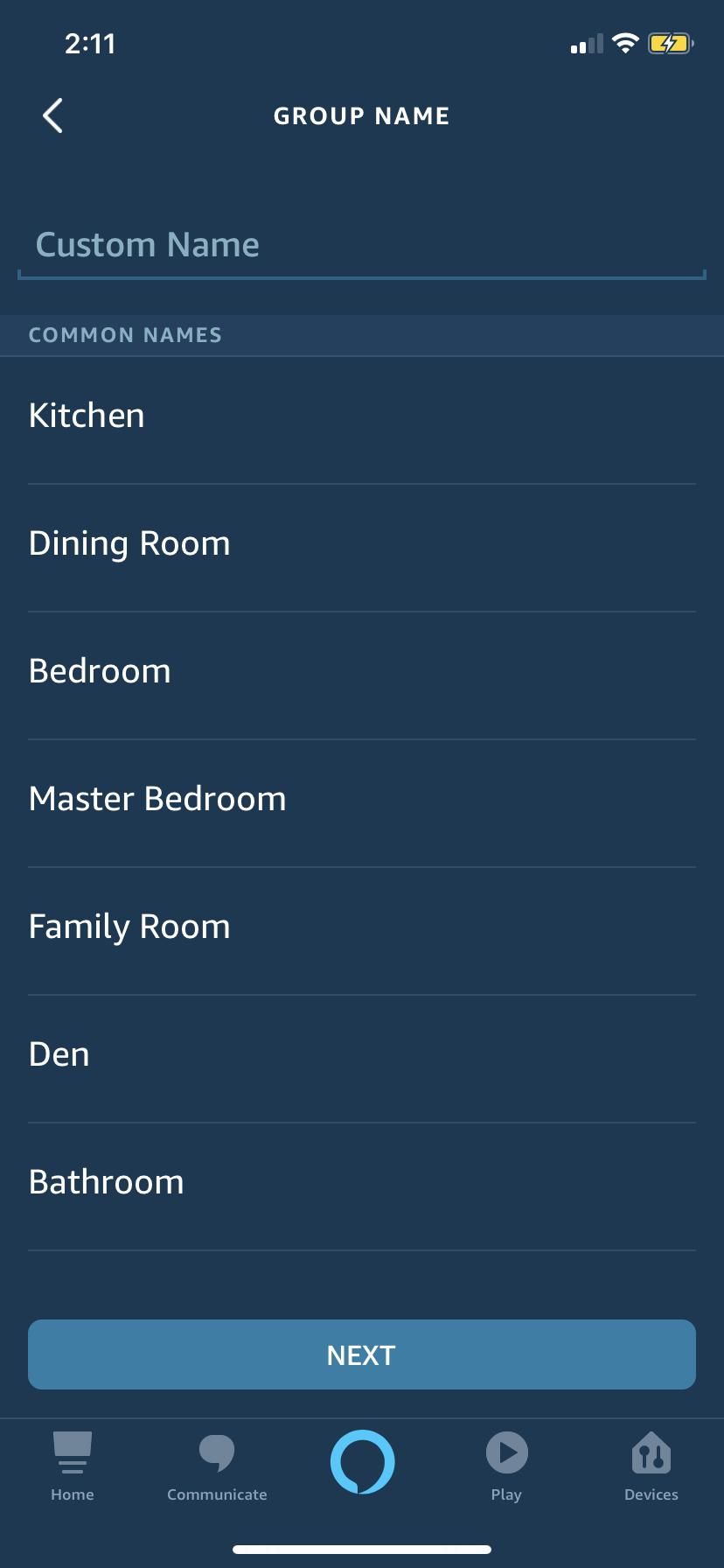Tap the back chevron arrow

pos(51,115)
